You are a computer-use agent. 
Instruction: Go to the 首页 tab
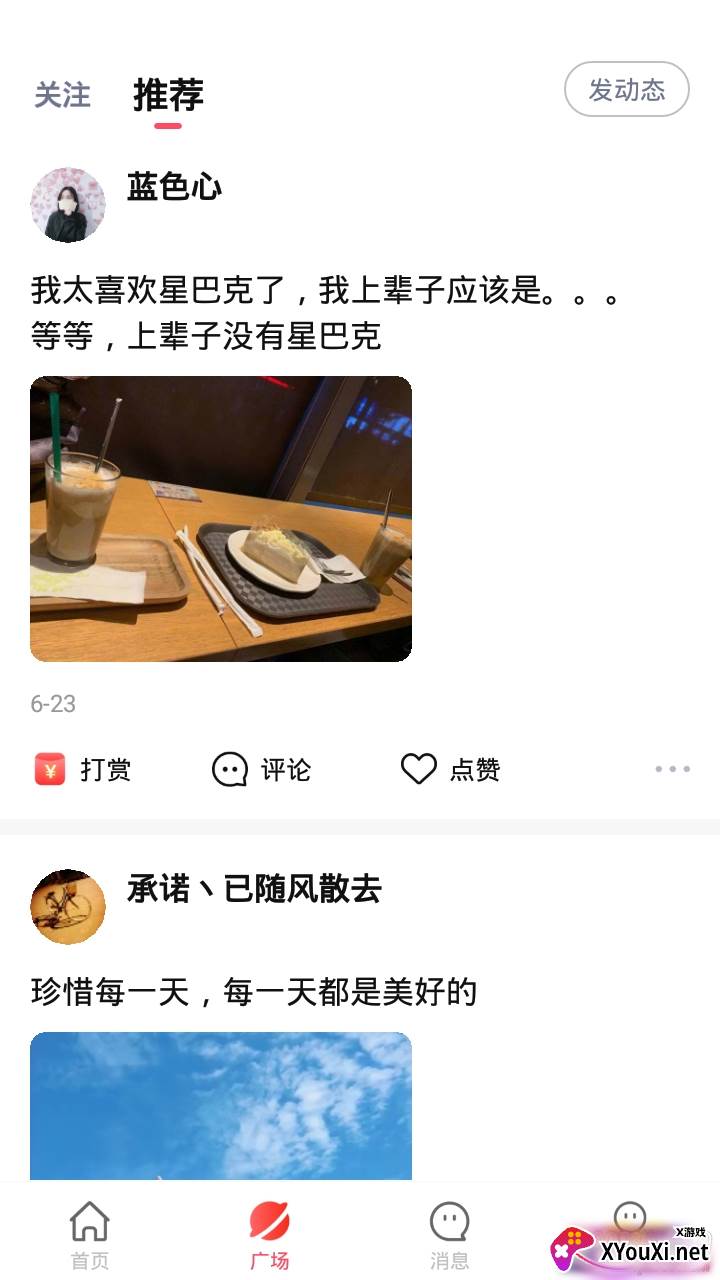click(89, 1235)
